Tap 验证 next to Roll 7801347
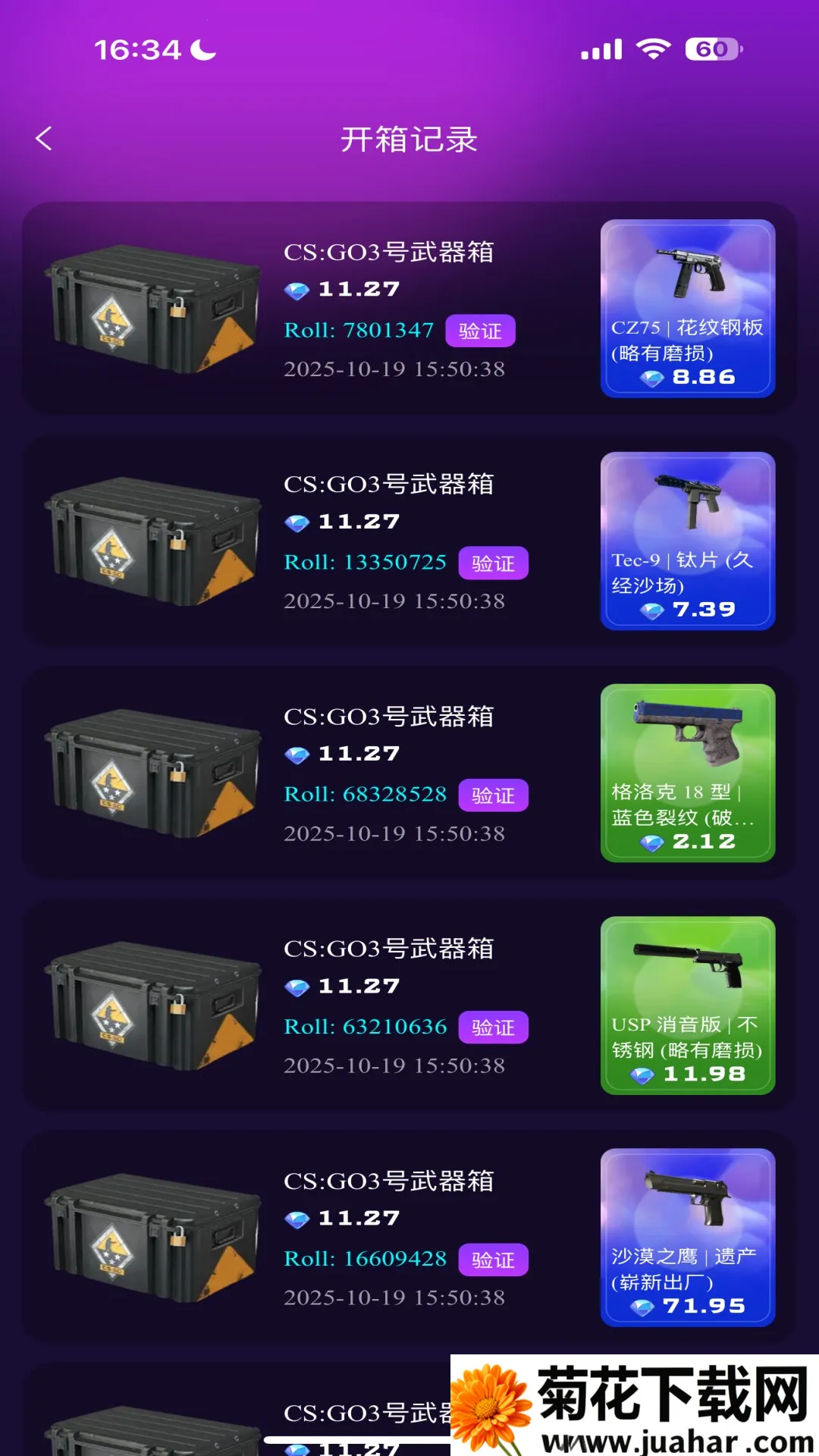 click(x=480, y=331)
